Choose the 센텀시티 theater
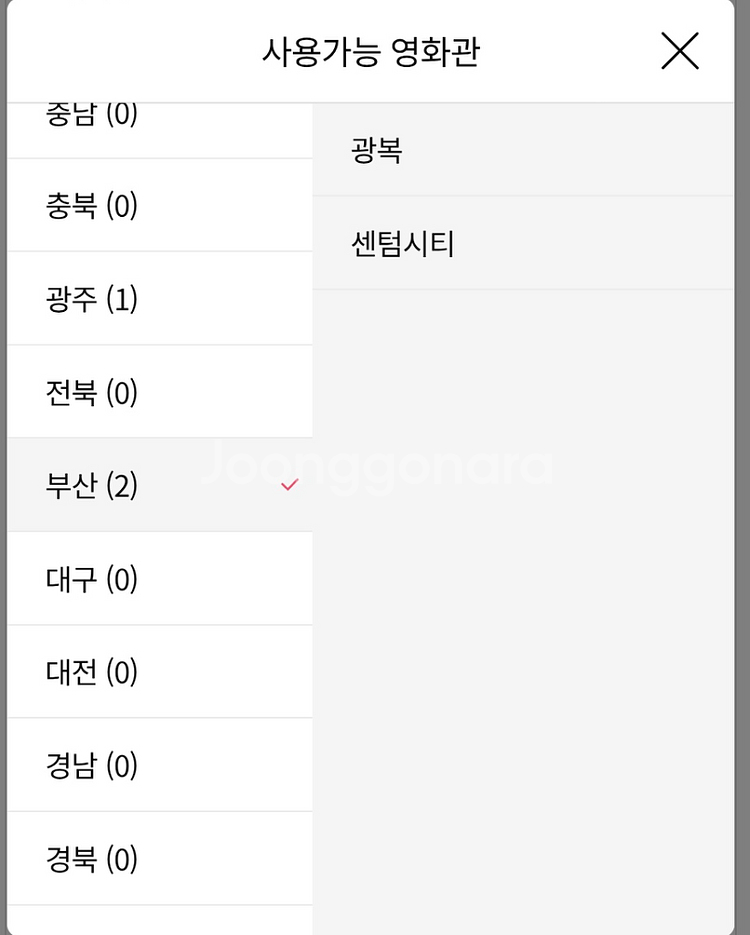Screen dimensions: 750x935 click(x=523, y=243)
